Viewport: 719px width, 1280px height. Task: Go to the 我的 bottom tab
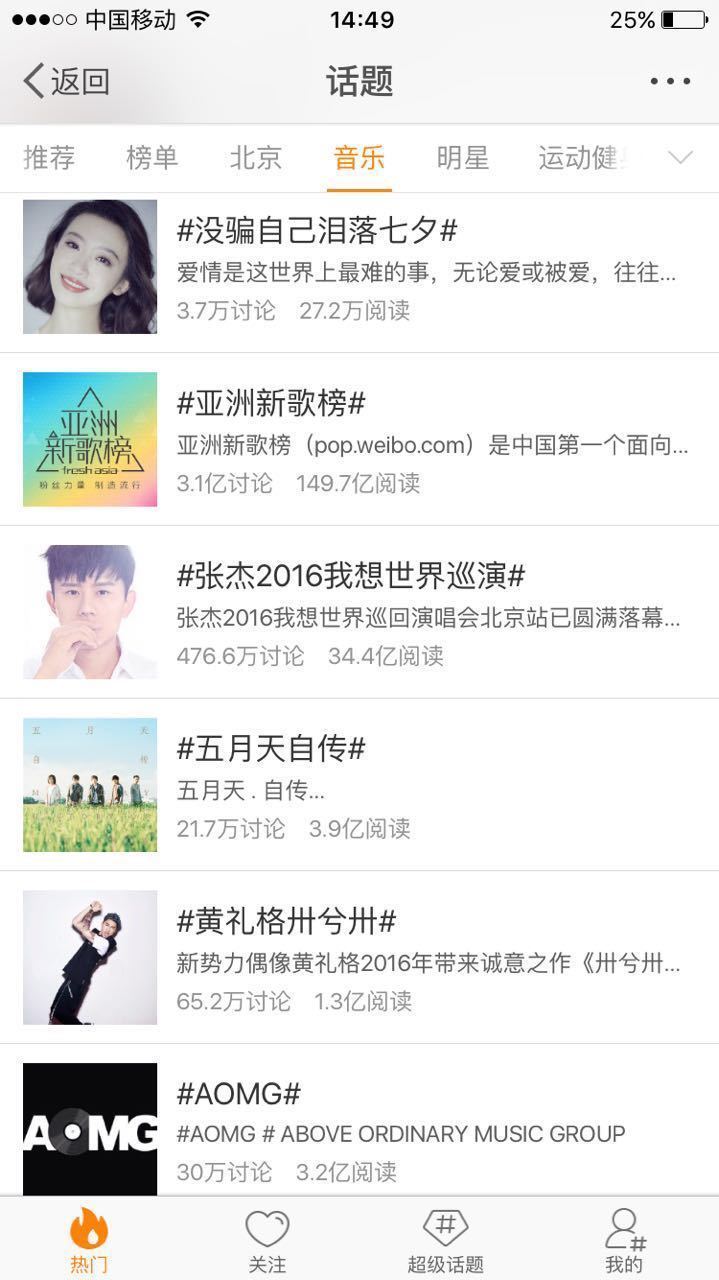pos(624,1240)
